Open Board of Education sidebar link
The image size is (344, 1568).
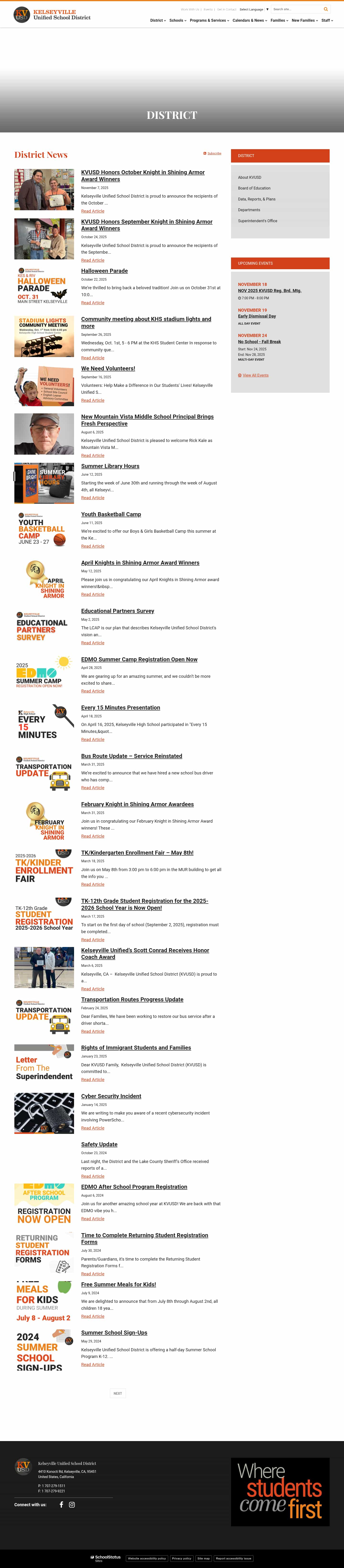254,188
